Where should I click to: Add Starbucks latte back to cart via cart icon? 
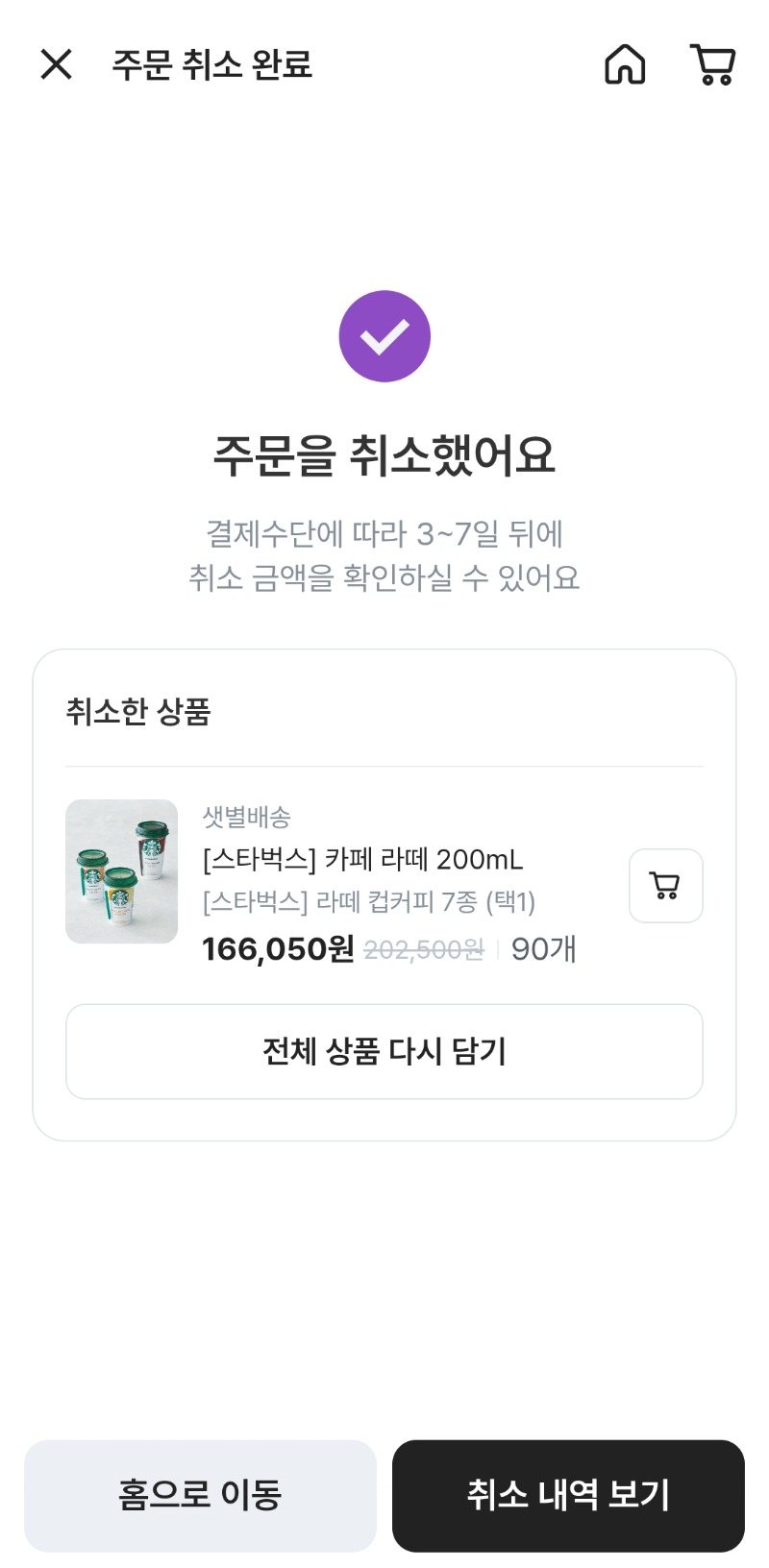665,886
